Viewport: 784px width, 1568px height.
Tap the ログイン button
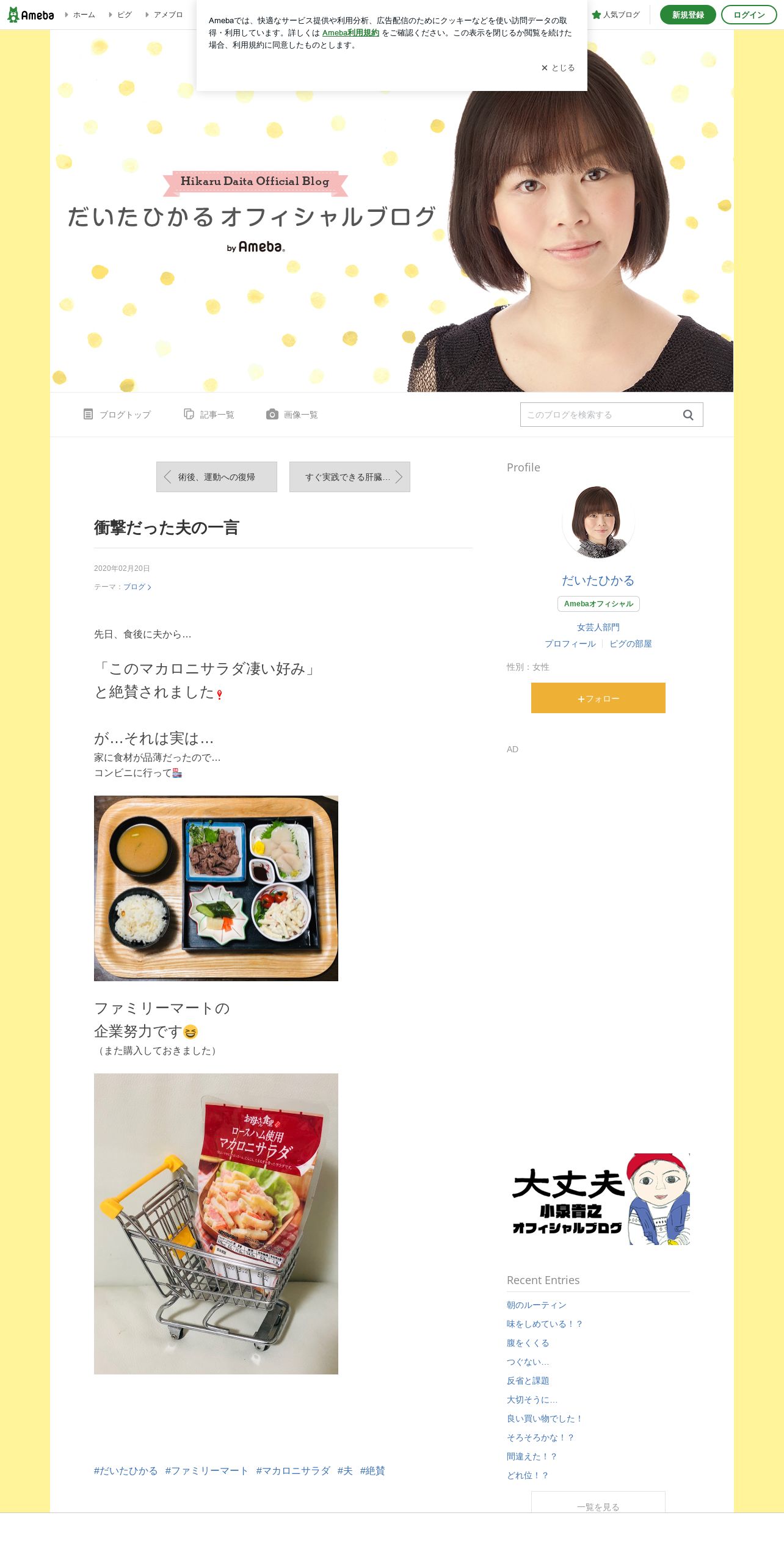tap(749, 15)
